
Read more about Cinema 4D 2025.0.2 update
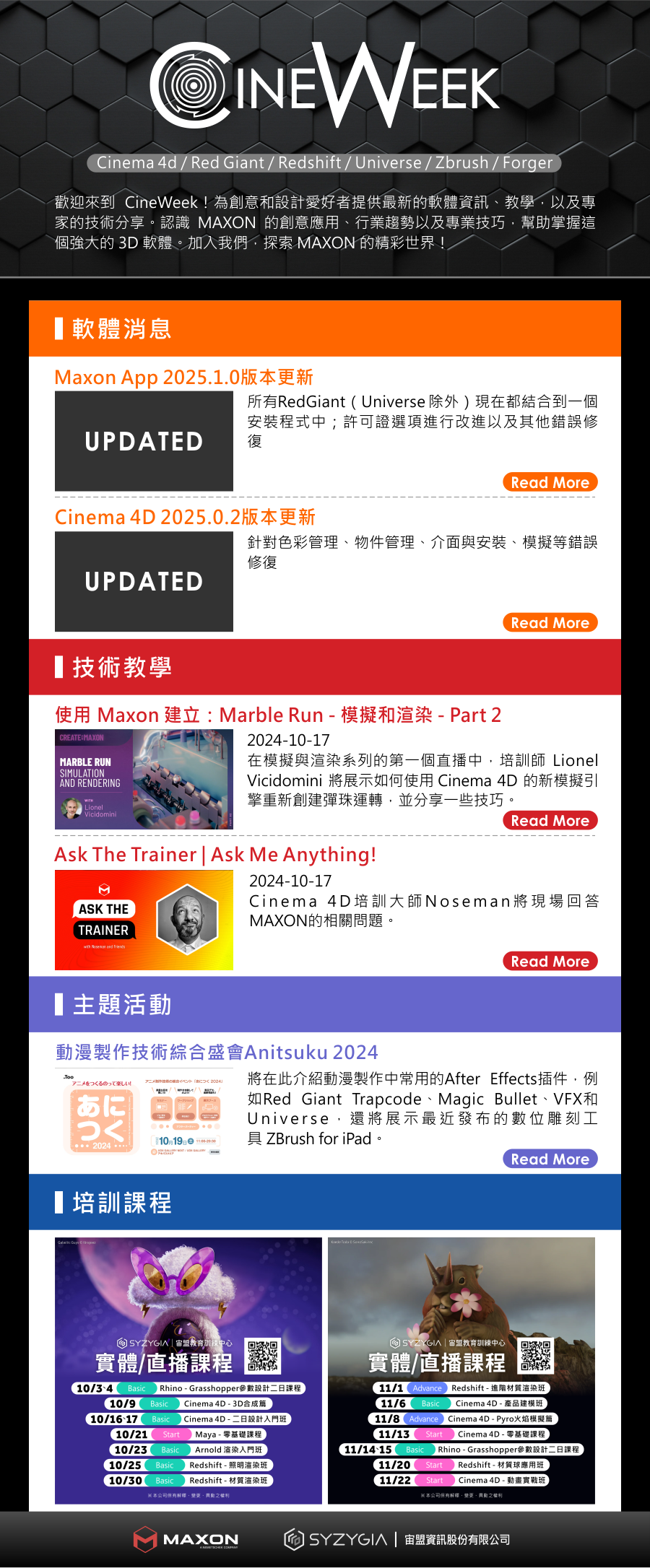[550, 622]
